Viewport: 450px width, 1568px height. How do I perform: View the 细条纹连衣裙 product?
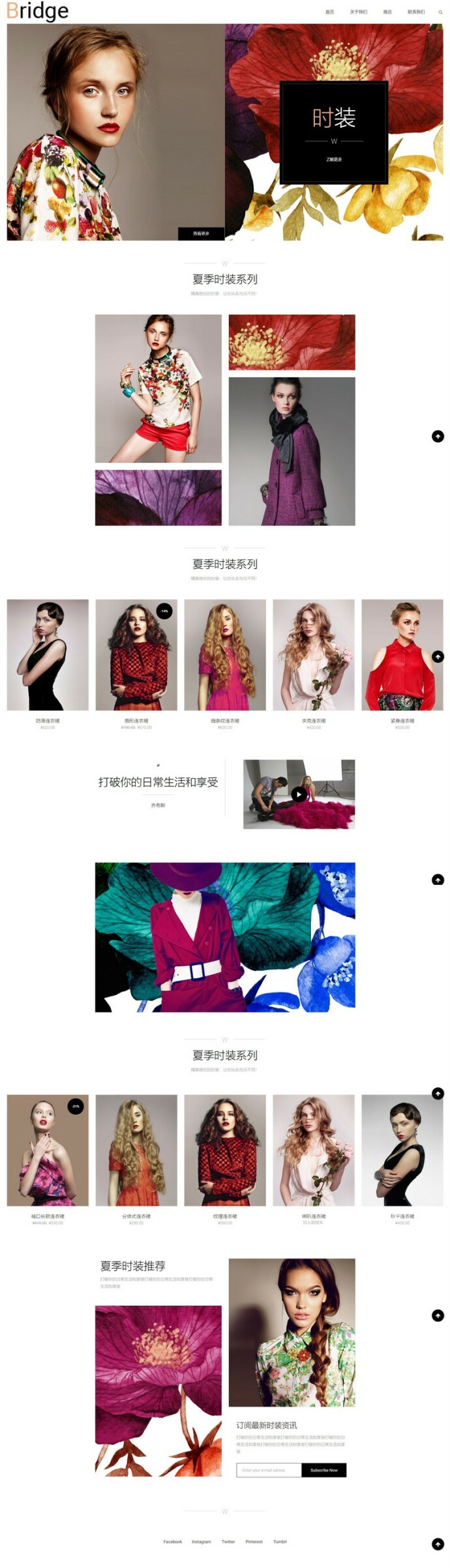(225, 655)
